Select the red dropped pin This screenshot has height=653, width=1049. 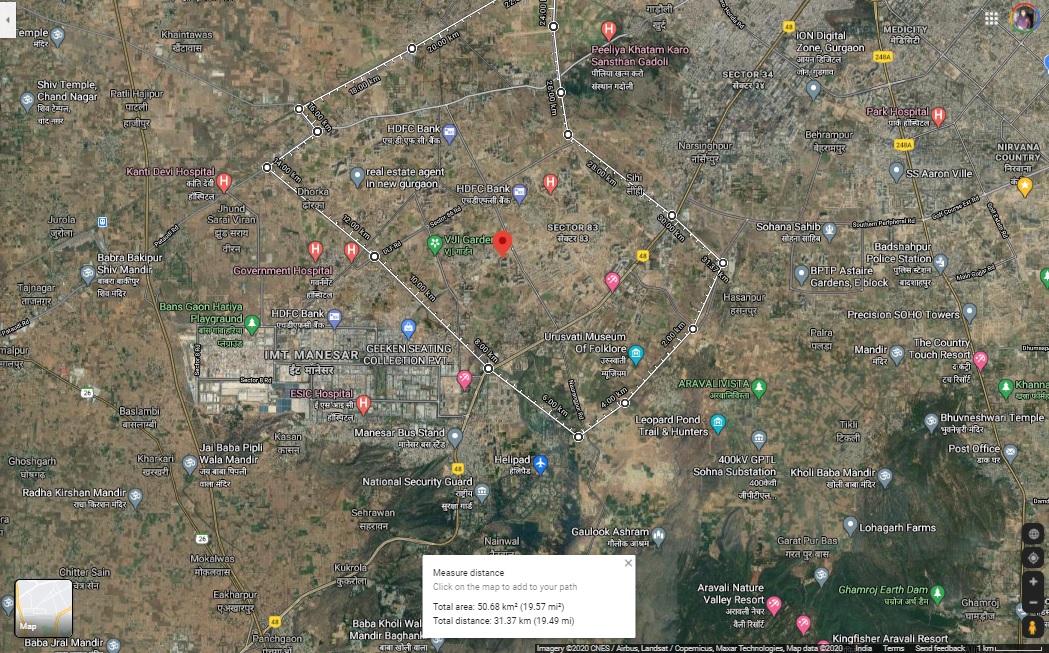[x=502, y=244]
